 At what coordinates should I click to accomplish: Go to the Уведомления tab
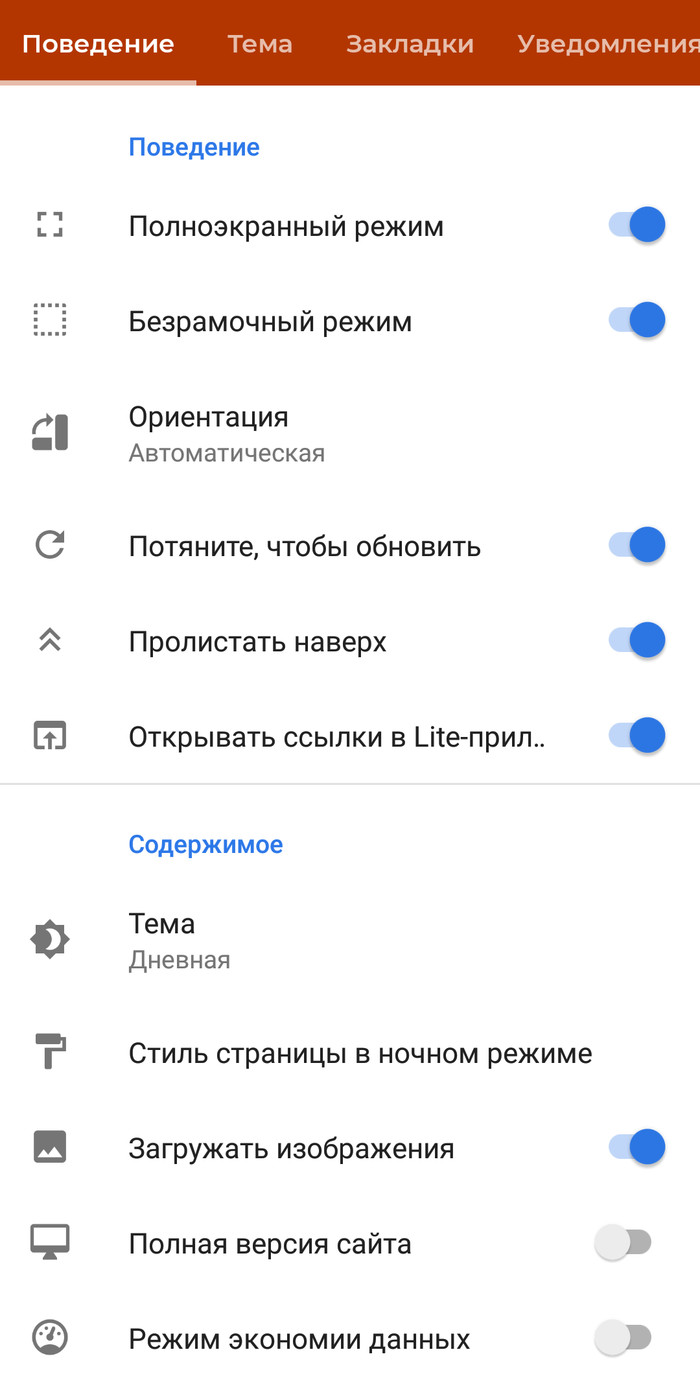(x=607, y=44)
